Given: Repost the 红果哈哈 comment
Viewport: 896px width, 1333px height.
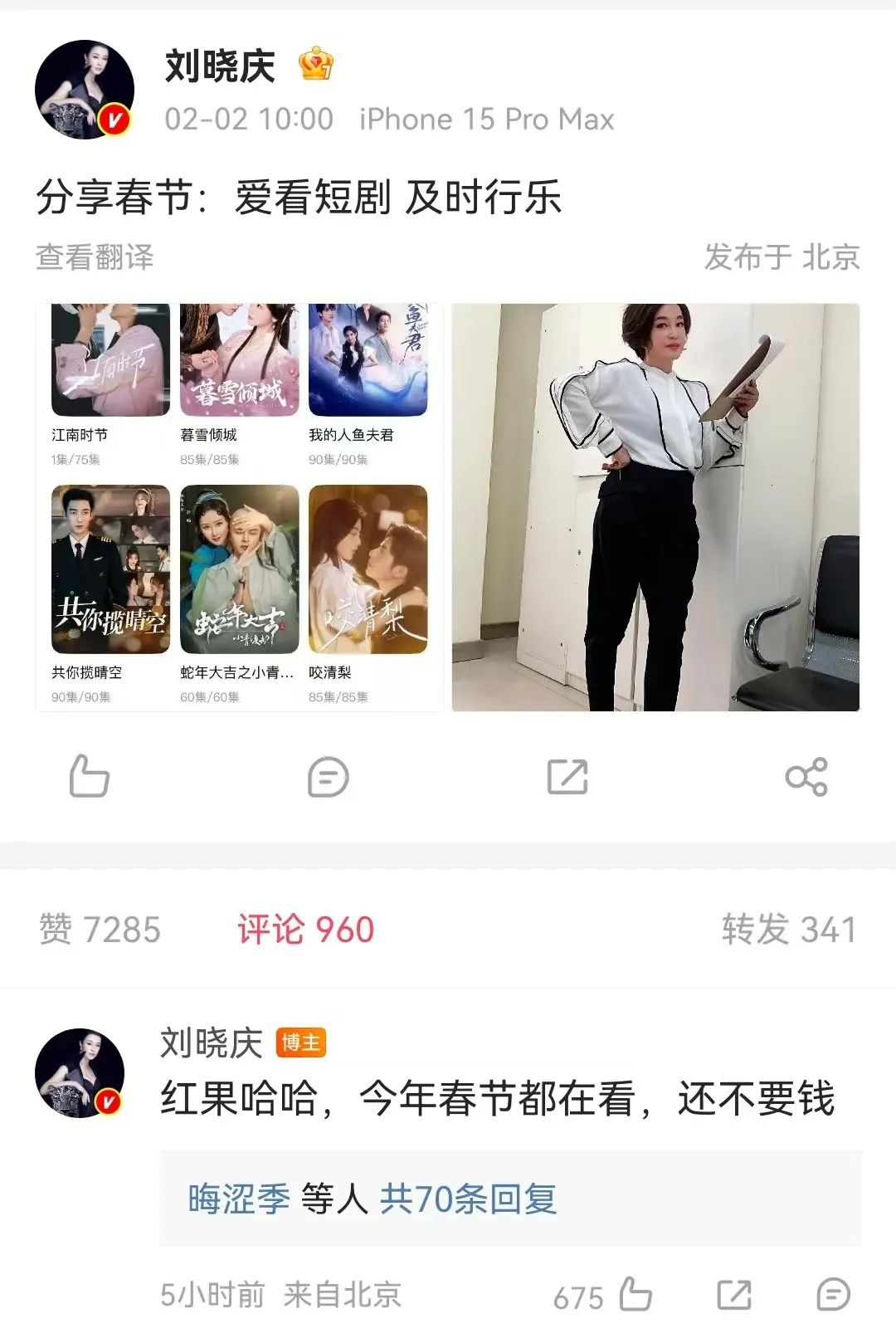Looking at the screenshot, I should click(x=734, y=1295).
